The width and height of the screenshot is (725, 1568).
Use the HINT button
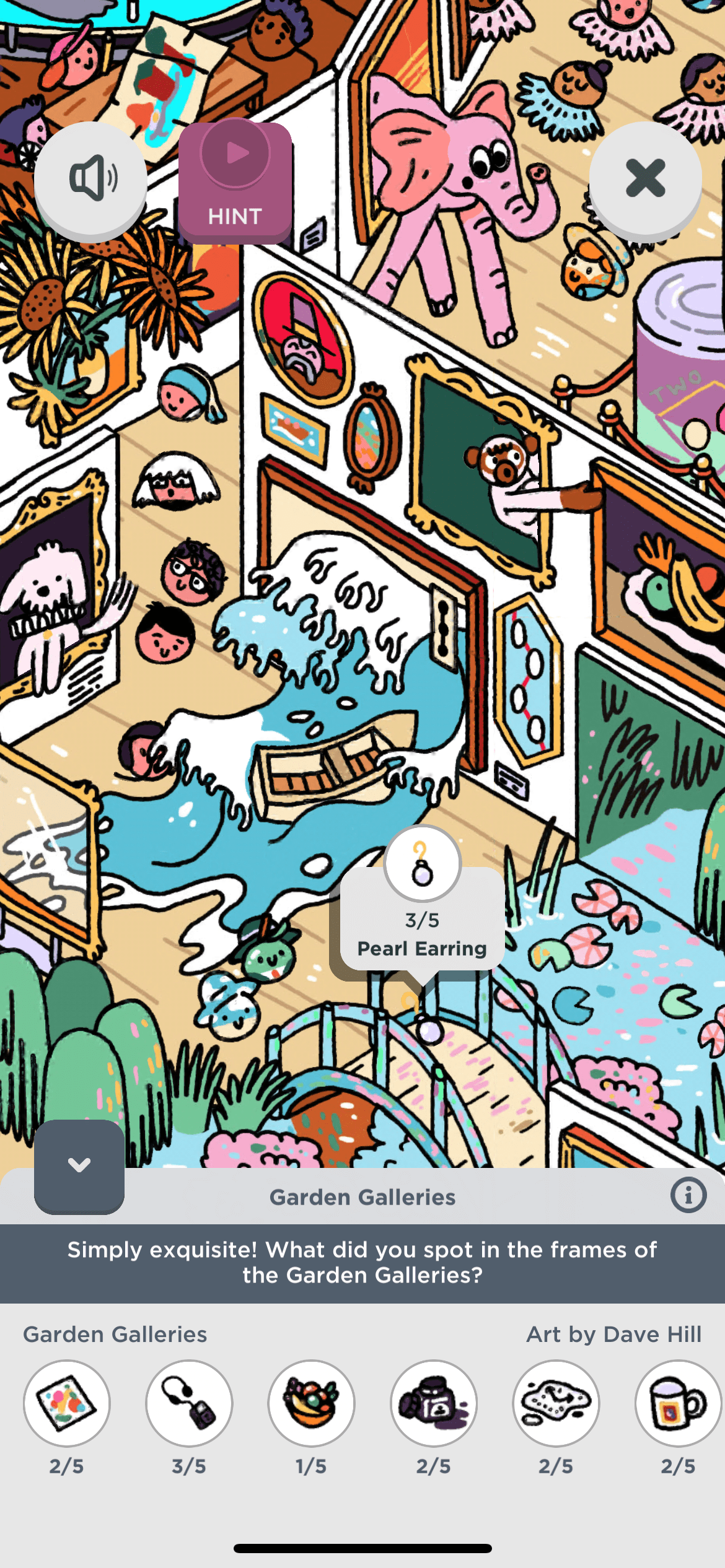coord(235,183)
